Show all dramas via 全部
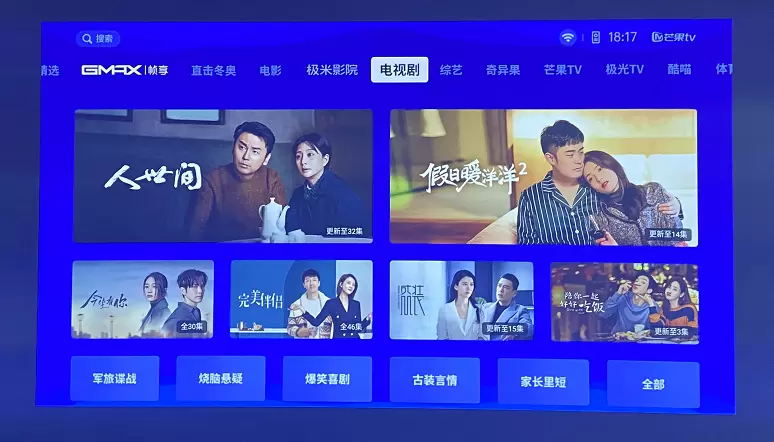The image size is (774, 442). (653, 383)
